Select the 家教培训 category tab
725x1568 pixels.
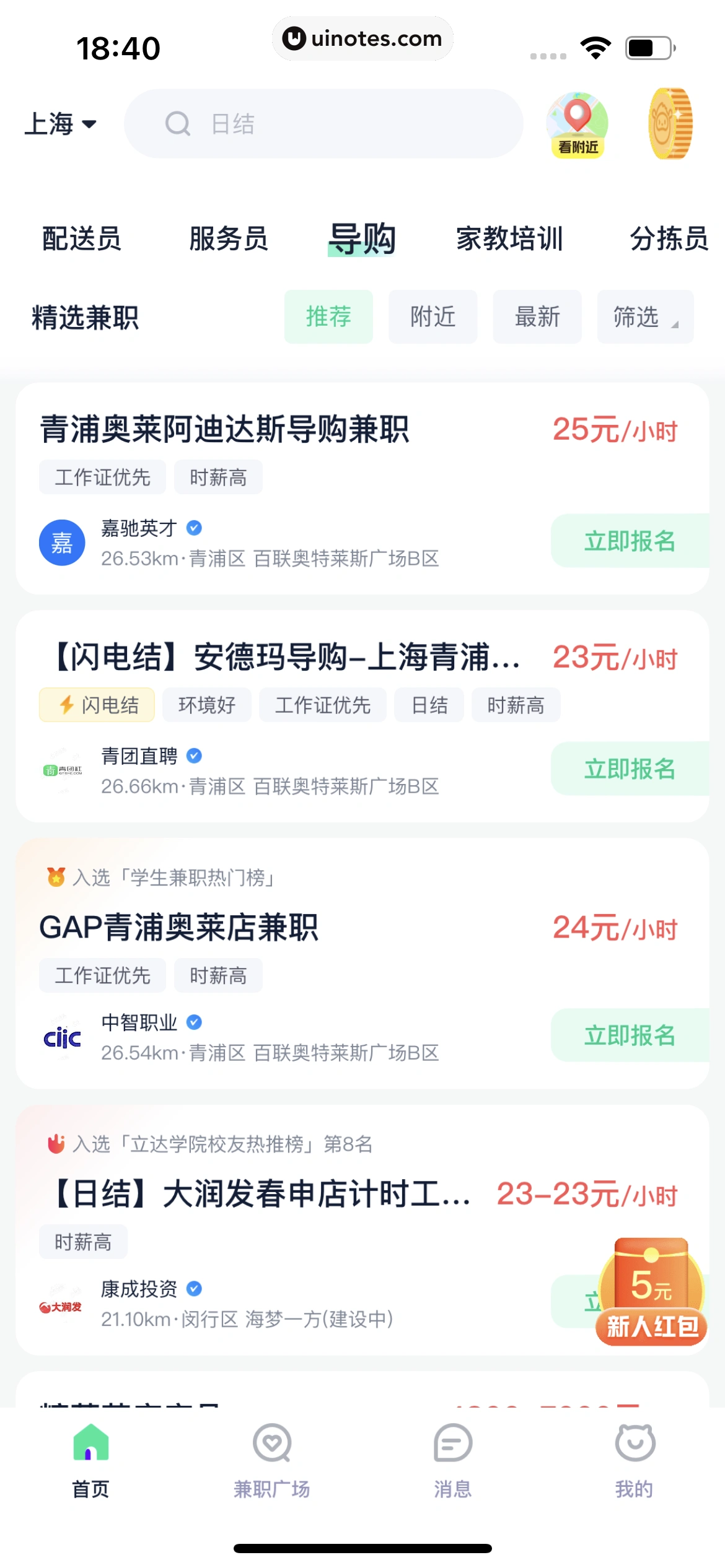coord(509,239)
